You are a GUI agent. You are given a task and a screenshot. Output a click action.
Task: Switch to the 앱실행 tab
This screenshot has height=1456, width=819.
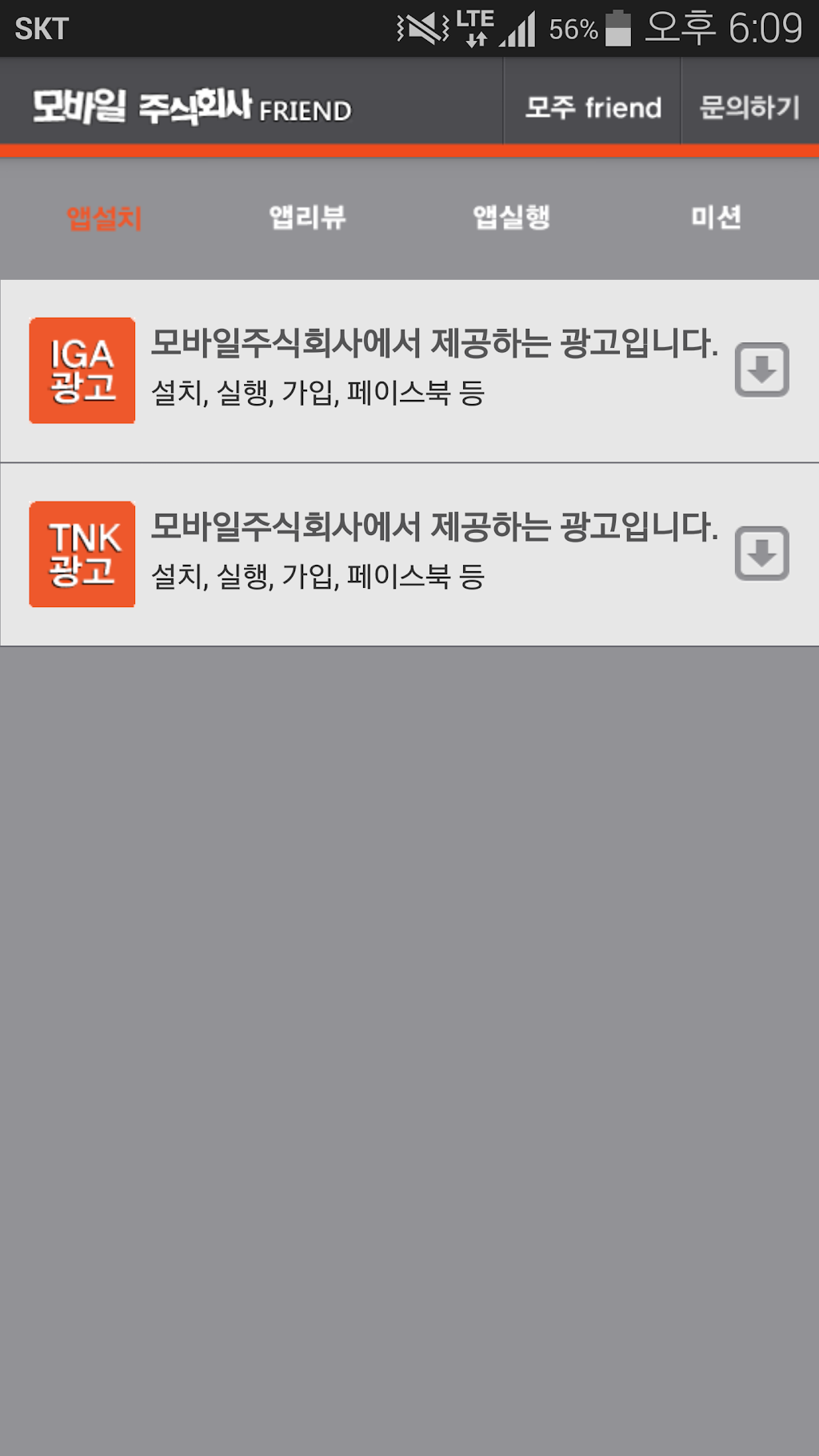tap(512, 218)
